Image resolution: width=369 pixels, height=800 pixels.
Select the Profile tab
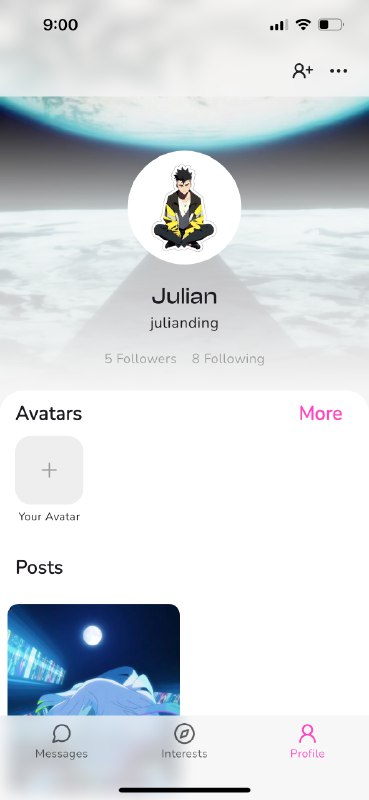307,741
